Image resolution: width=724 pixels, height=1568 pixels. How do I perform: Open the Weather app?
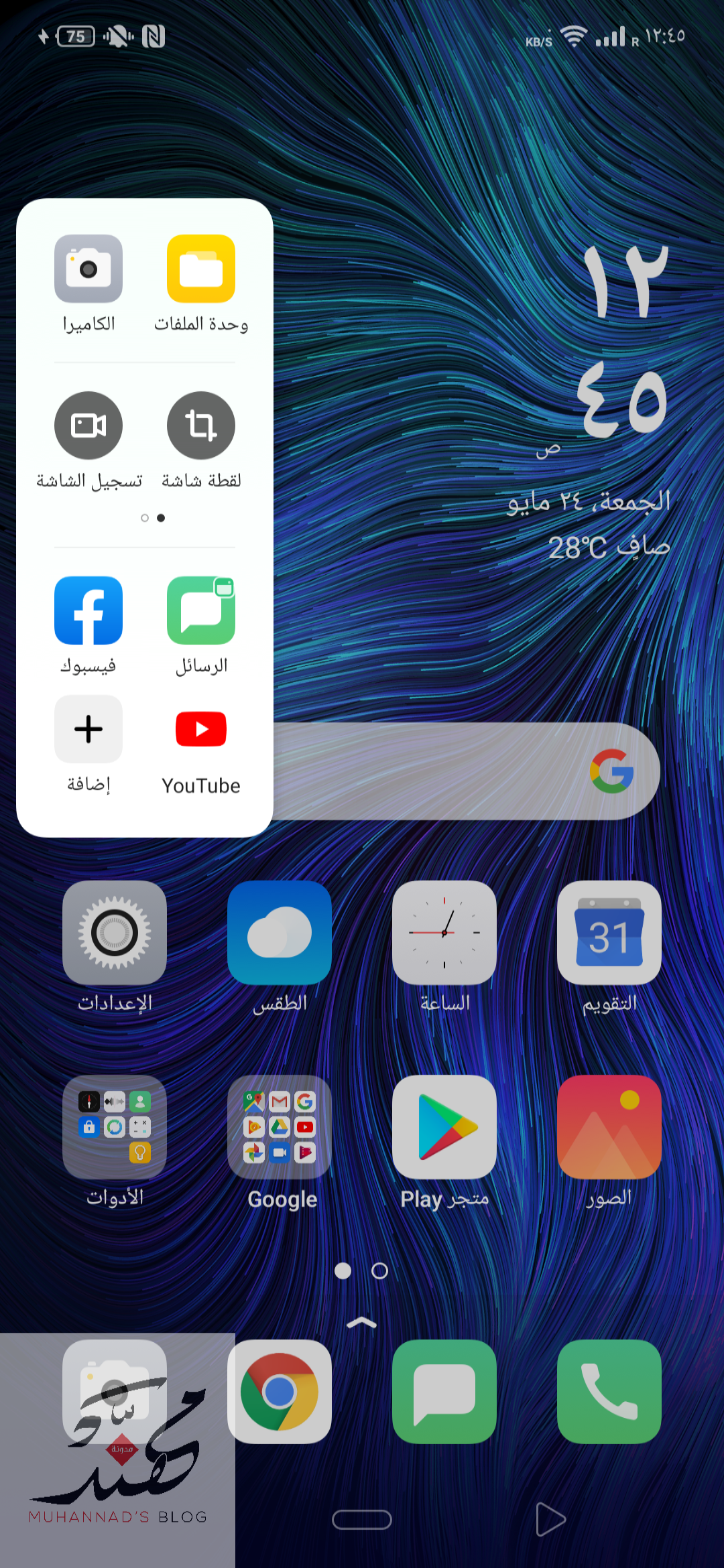pyautogui.click(x=280, y=933)
